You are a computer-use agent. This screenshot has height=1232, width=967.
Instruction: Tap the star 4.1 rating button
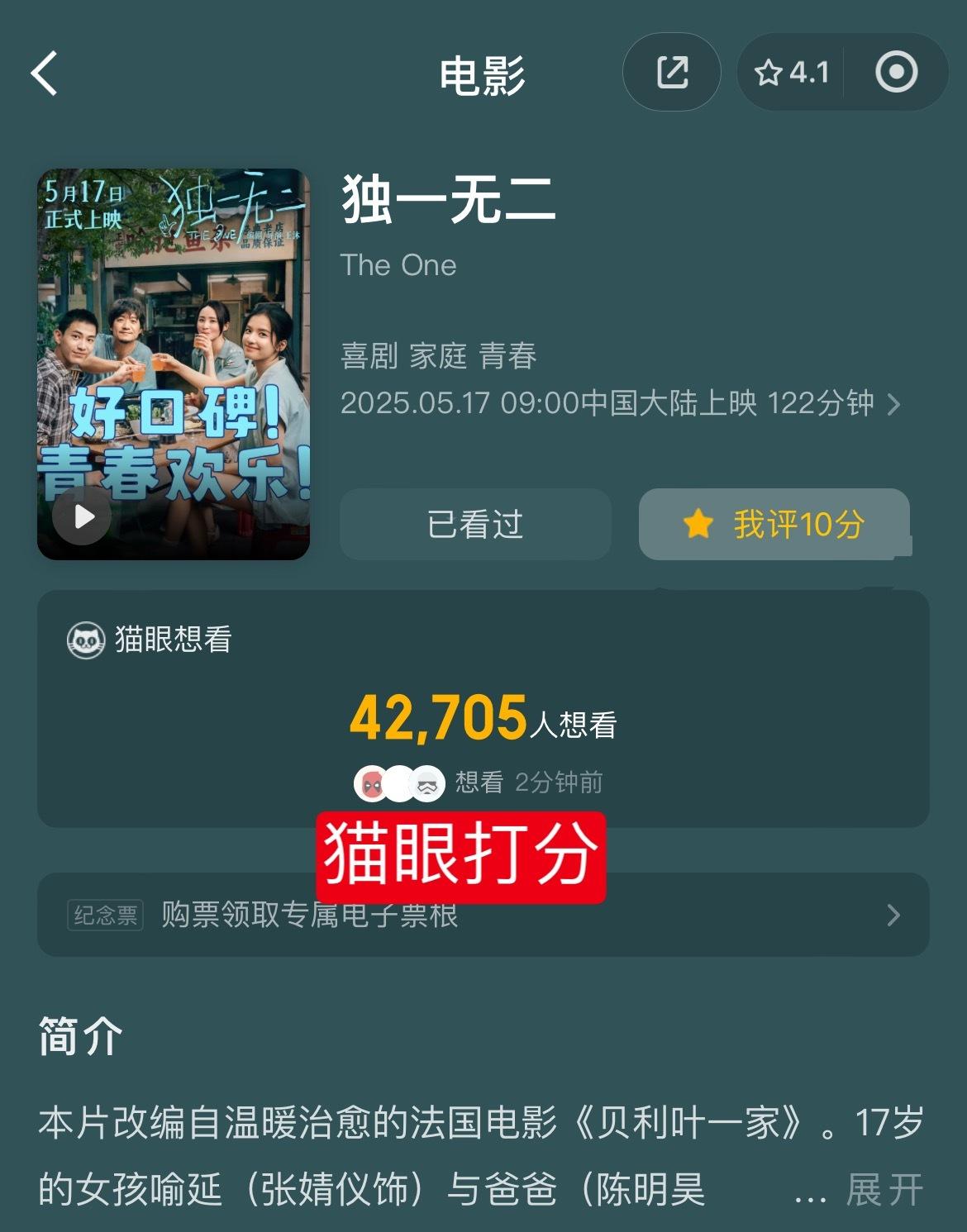point(791,73)
